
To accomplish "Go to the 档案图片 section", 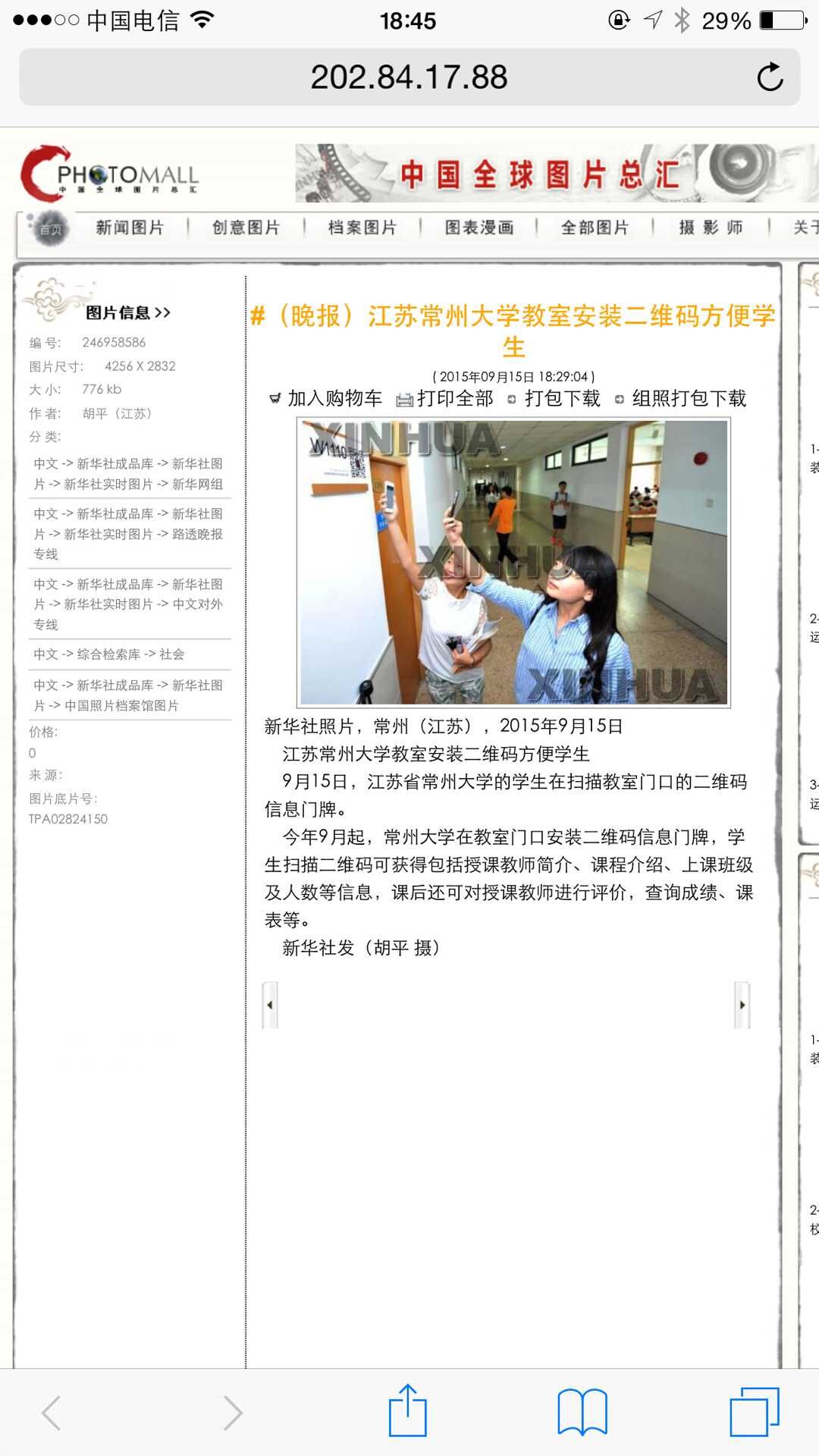I will coord(362,227).
